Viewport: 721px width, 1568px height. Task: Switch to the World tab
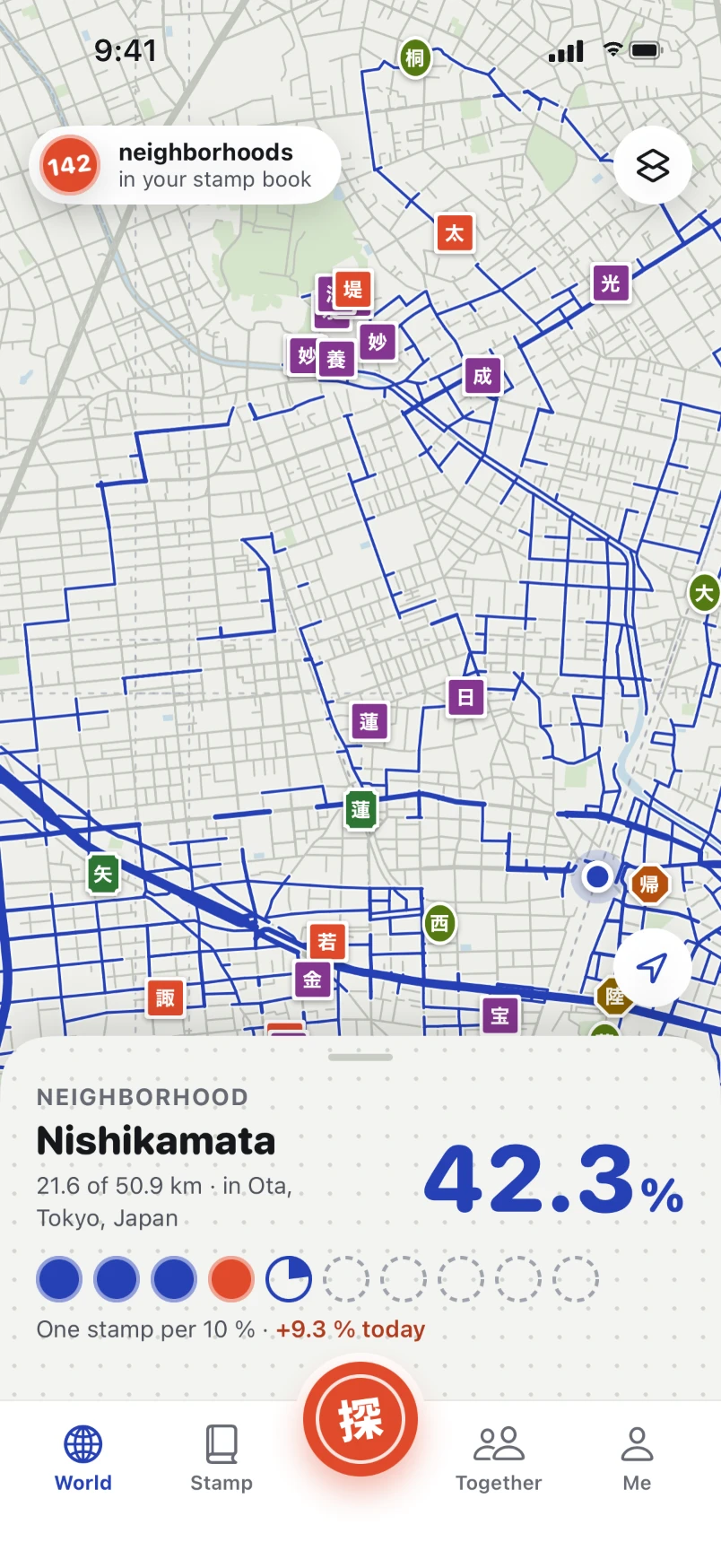point(83,1459)
